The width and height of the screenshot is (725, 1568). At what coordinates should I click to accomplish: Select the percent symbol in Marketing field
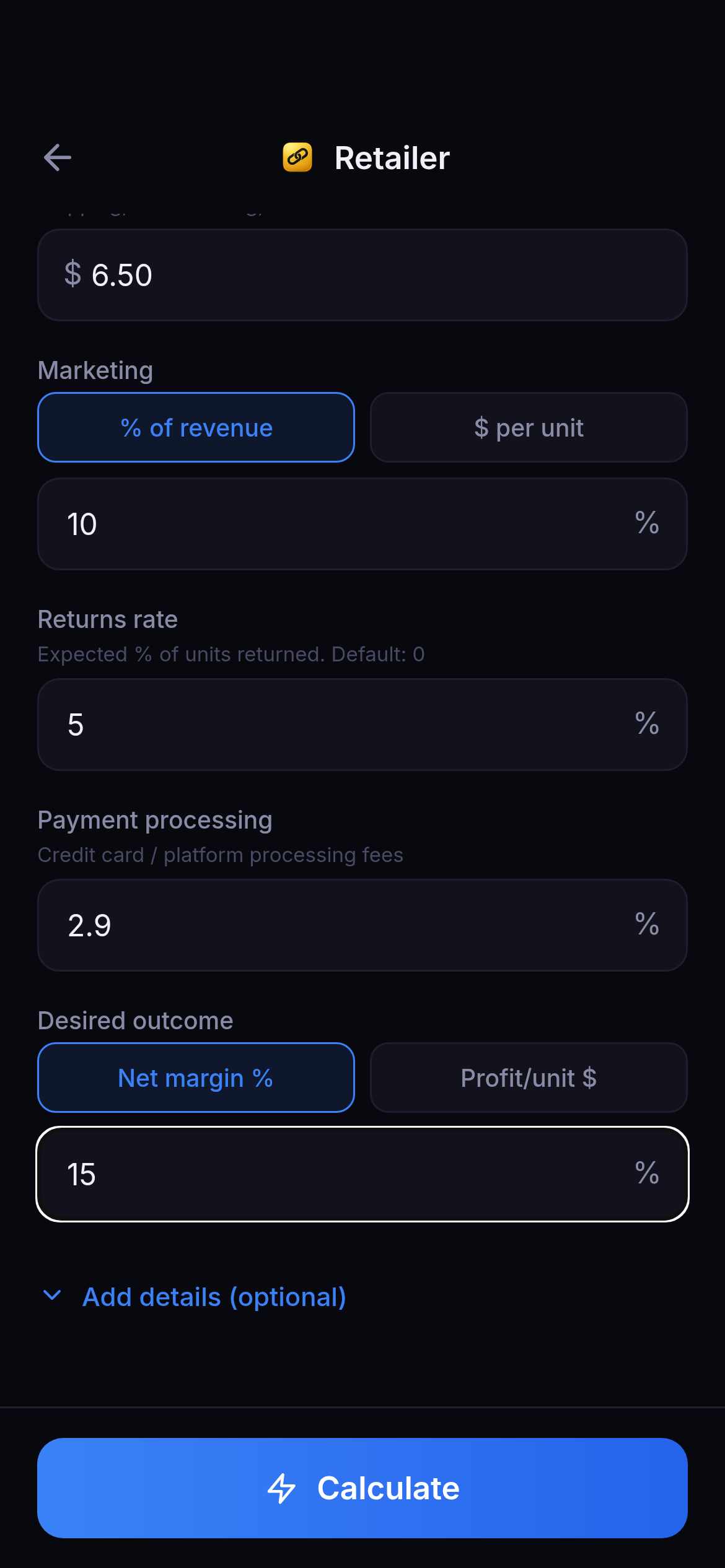(646, 523)
